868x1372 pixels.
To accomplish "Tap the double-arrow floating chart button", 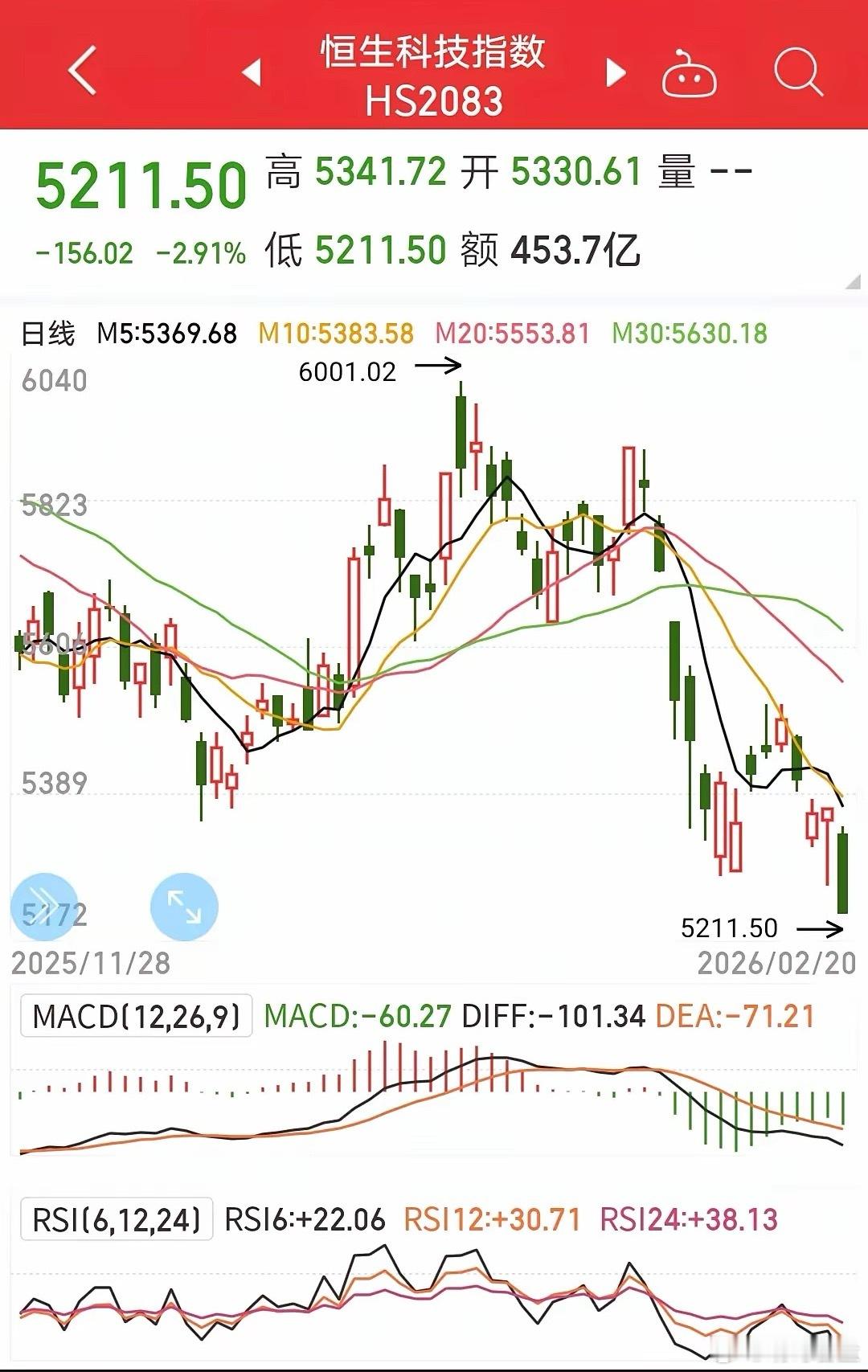I will pyautogui.click(x=44, y=906).
